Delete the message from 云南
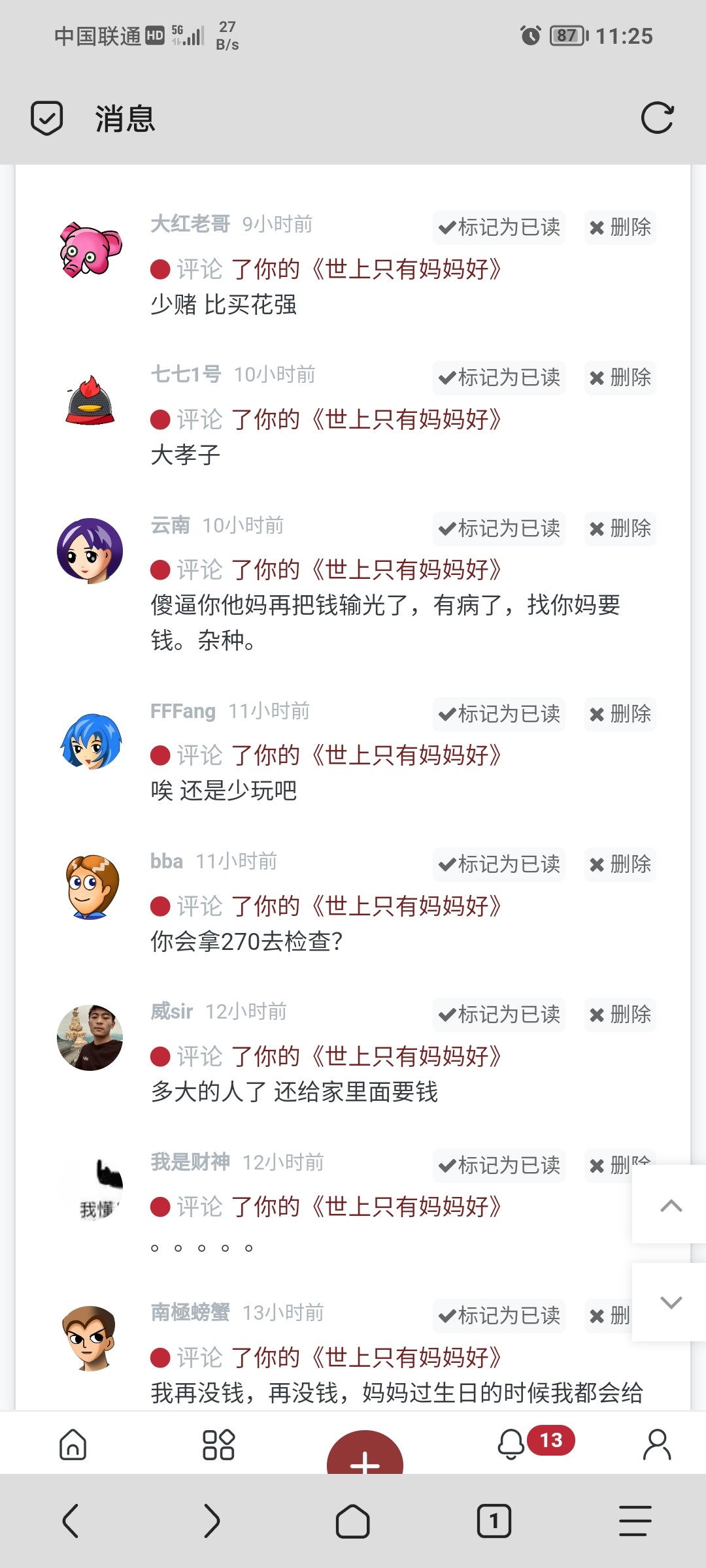Screen dimensions: 706x1568 pos(620,528)
